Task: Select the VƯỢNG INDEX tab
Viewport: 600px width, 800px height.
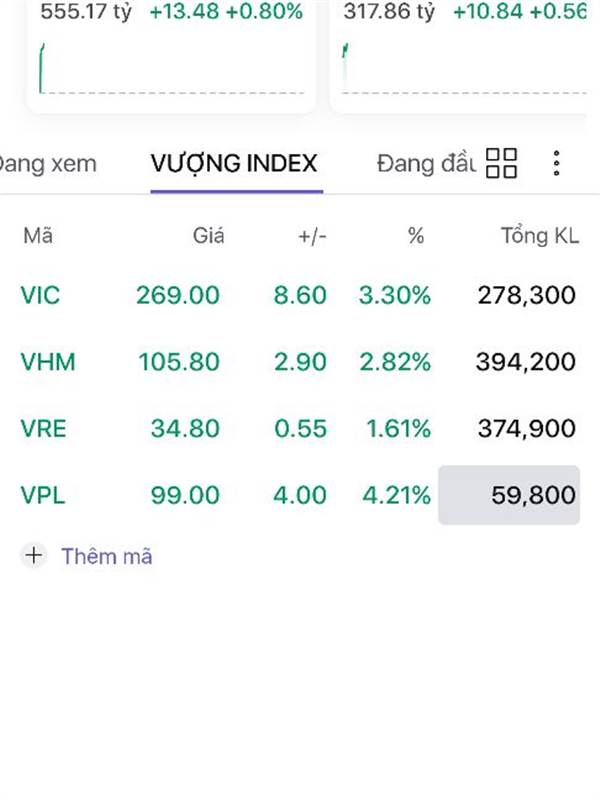Action: point(234,163)
